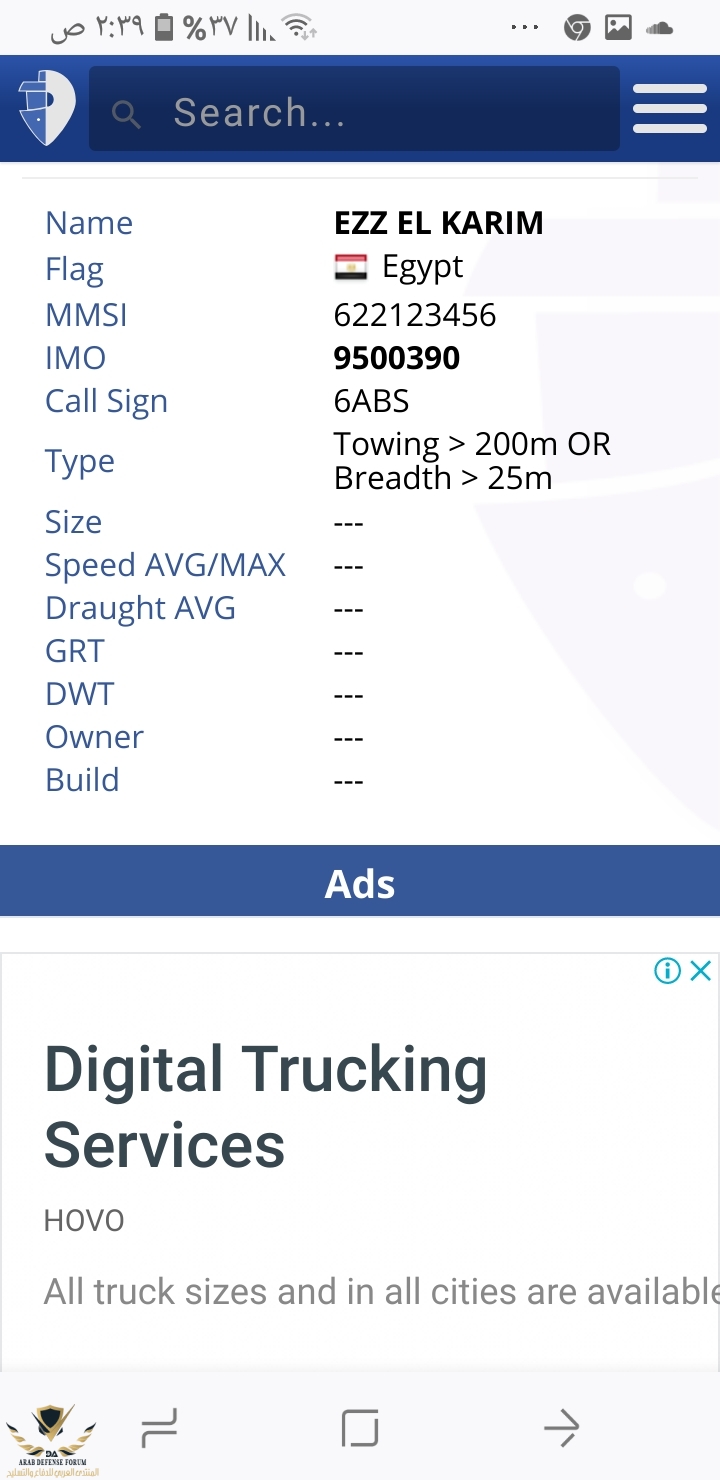Open recent apps from the navigation bar

160,1427
